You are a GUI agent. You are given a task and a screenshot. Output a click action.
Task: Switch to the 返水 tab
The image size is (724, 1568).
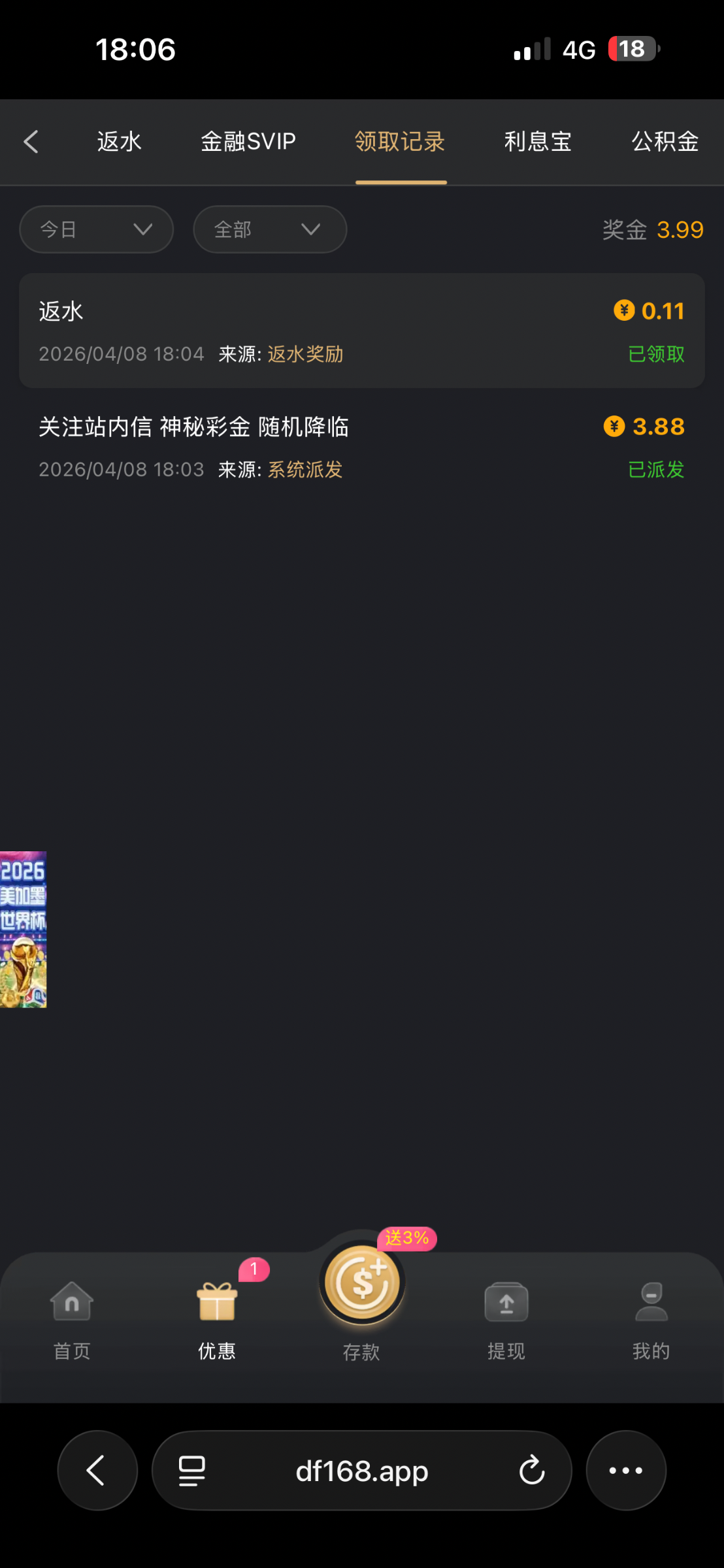(x=119, y=142)
